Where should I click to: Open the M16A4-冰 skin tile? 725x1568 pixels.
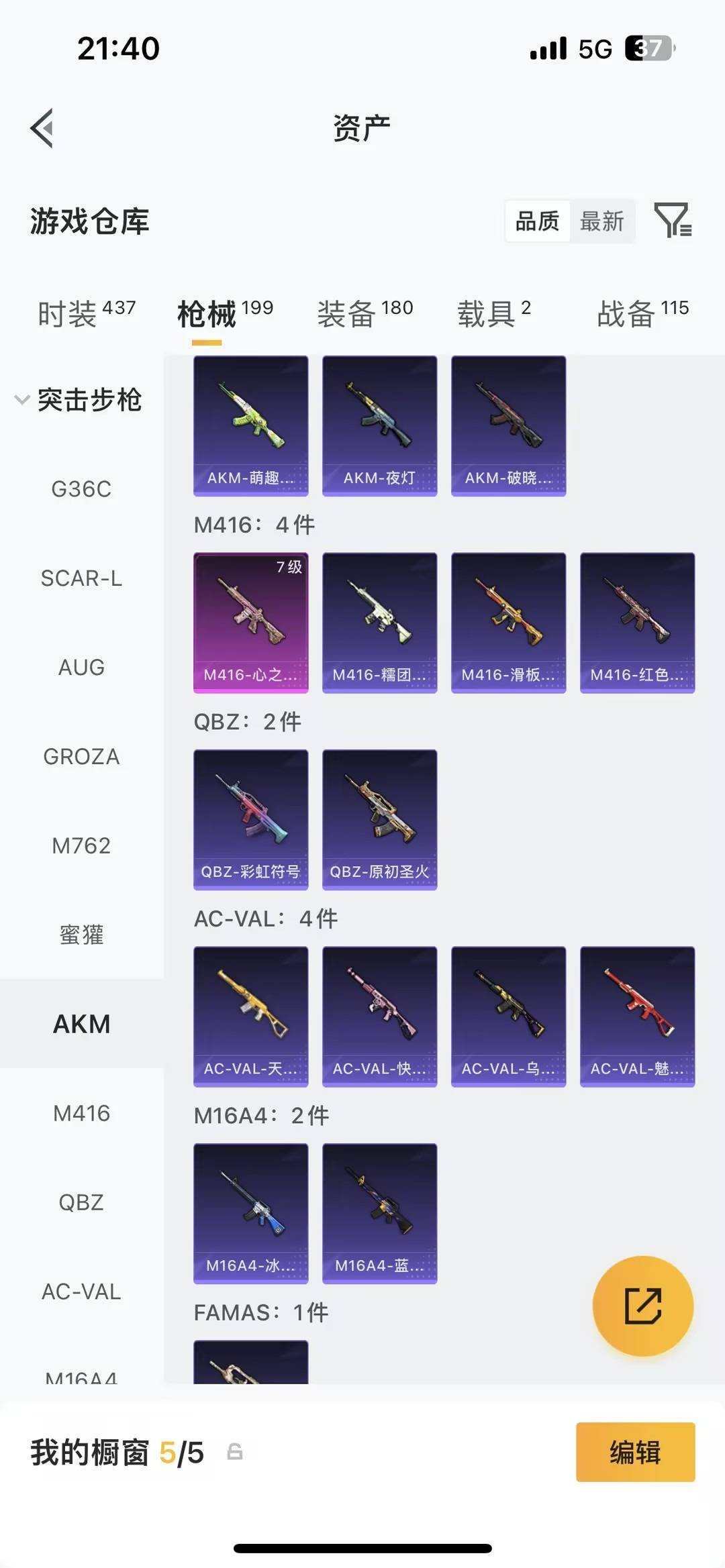(250, 1213)
